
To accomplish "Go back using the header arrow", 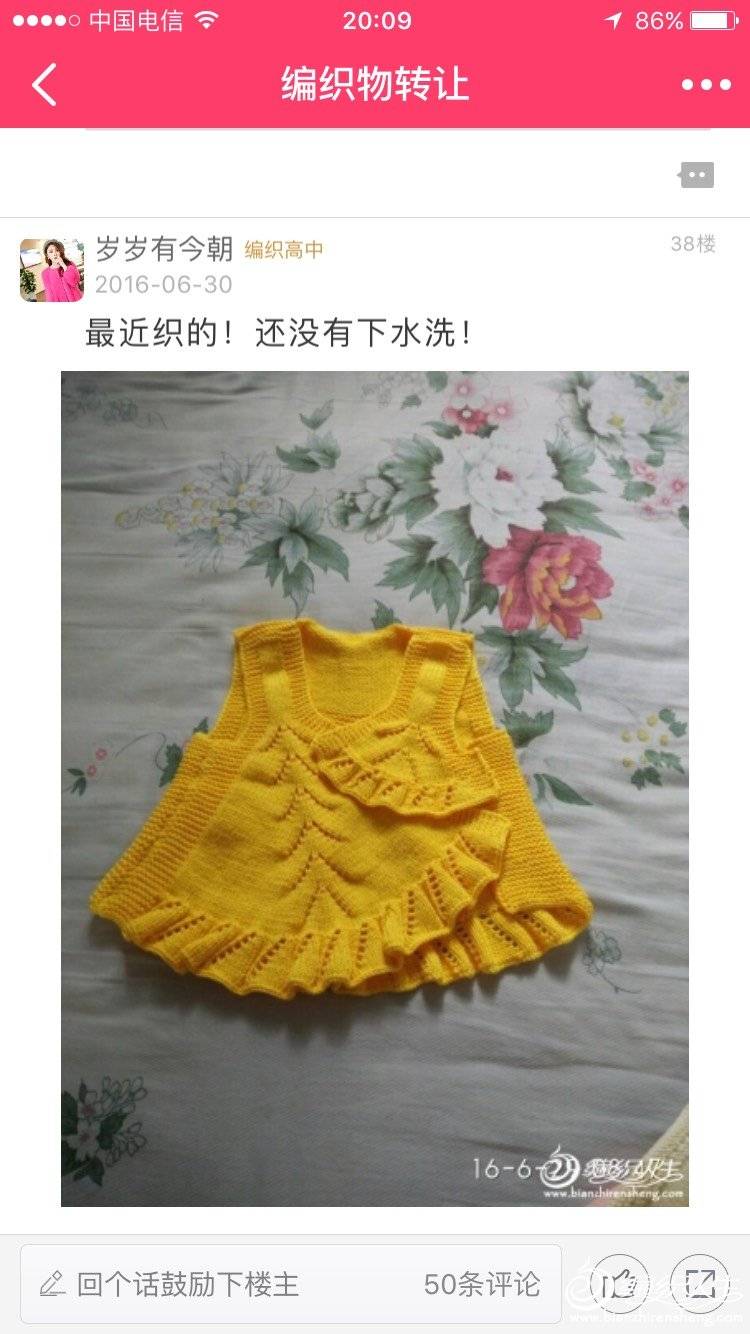I will pyautogui.click(x=44, y=85).
